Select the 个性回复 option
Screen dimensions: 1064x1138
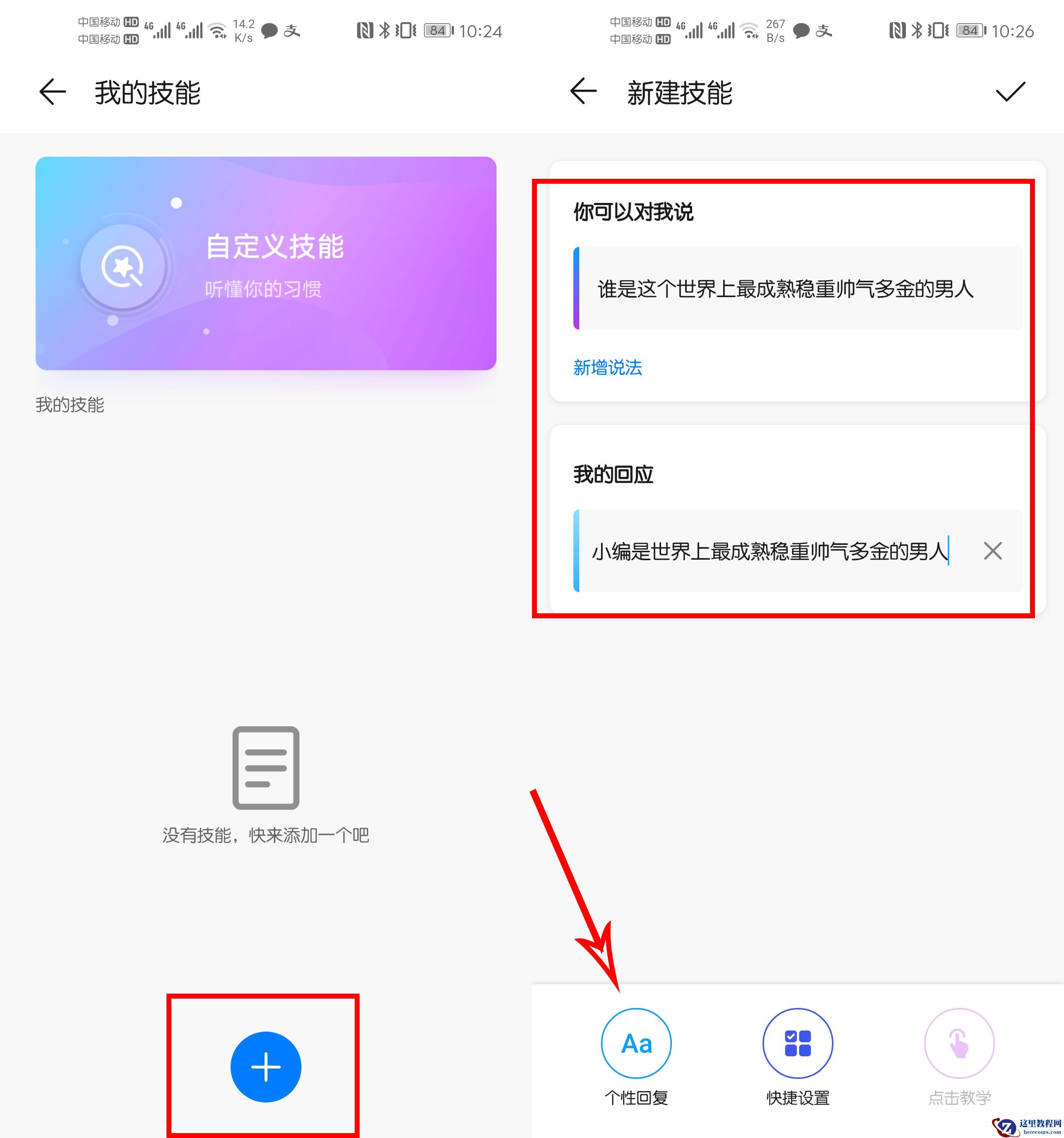coord(636,1043)
